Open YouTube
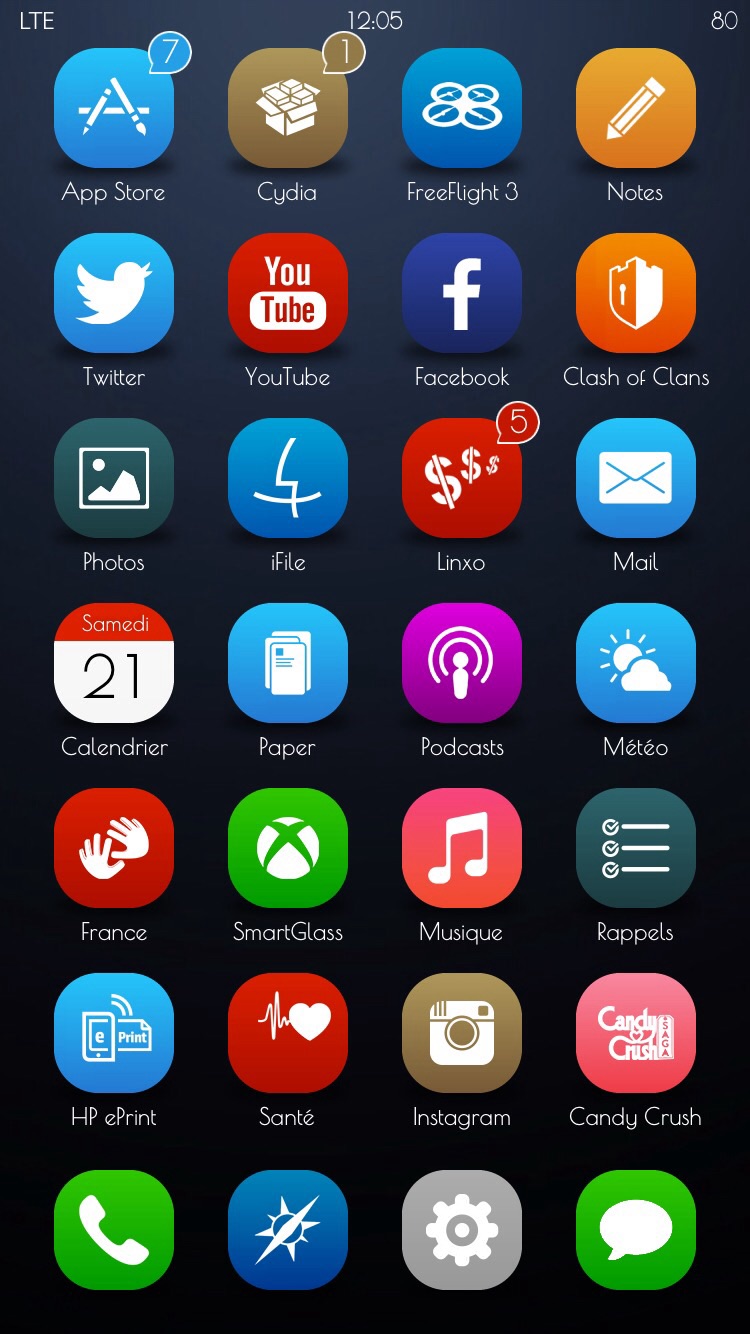The image size is (750, 1334). tap(288, 293)
